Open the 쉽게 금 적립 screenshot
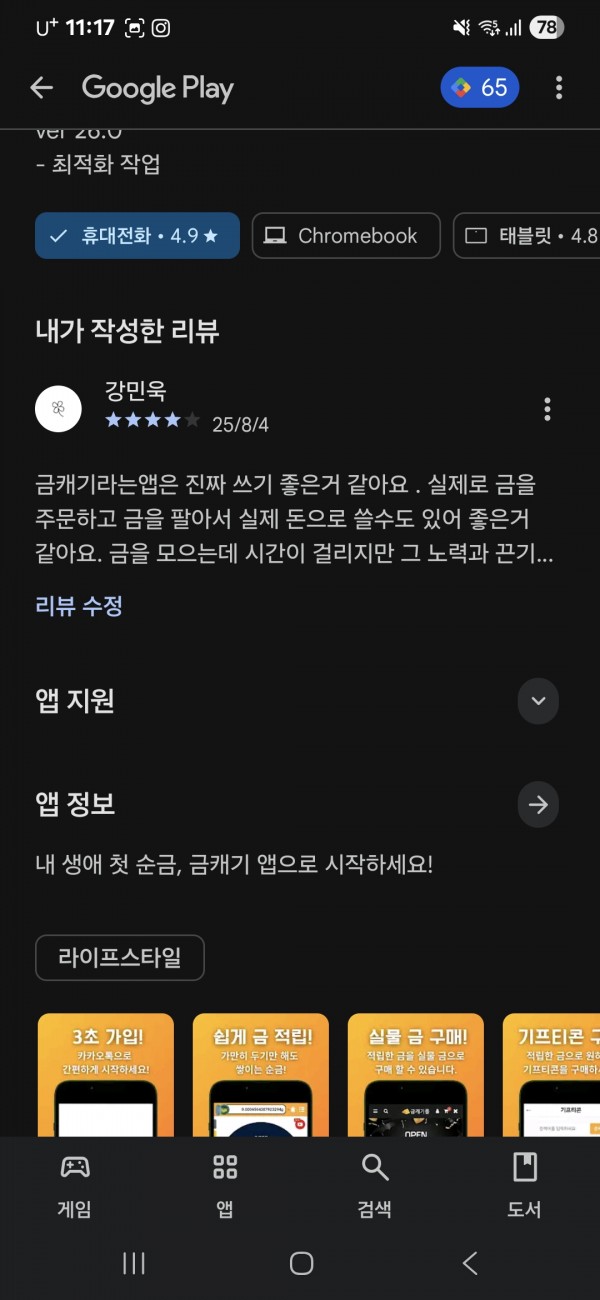The height and width of the screenshot is (1300, 600). (x=260, y=1075)
